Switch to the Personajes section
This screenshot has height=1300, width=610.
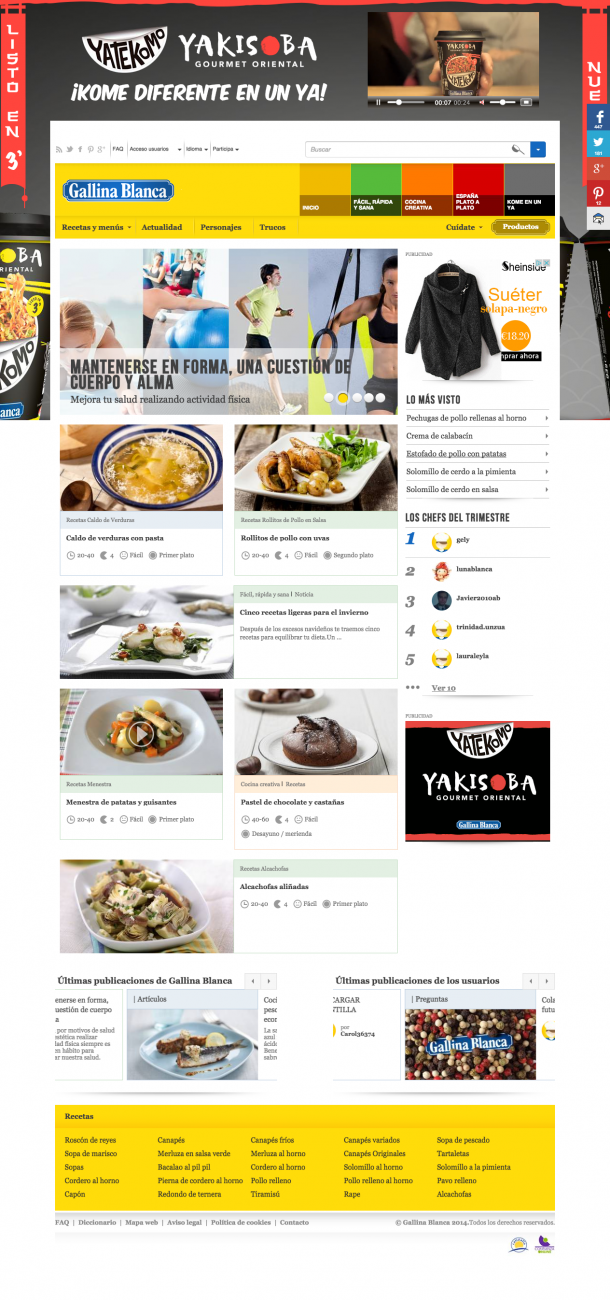(x=221, y=227)
